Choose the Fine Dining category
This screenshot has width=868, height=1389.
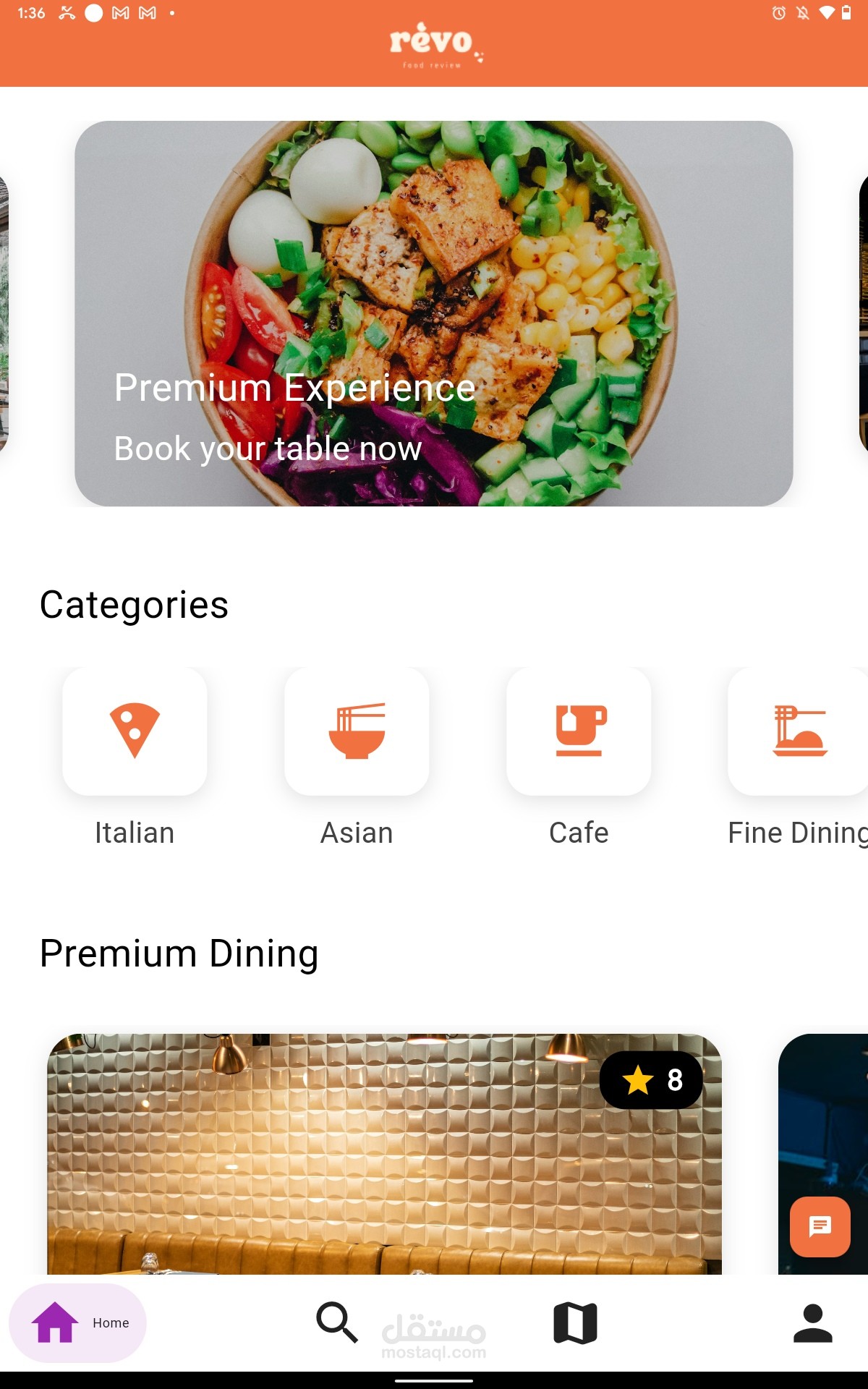point(799,731)
